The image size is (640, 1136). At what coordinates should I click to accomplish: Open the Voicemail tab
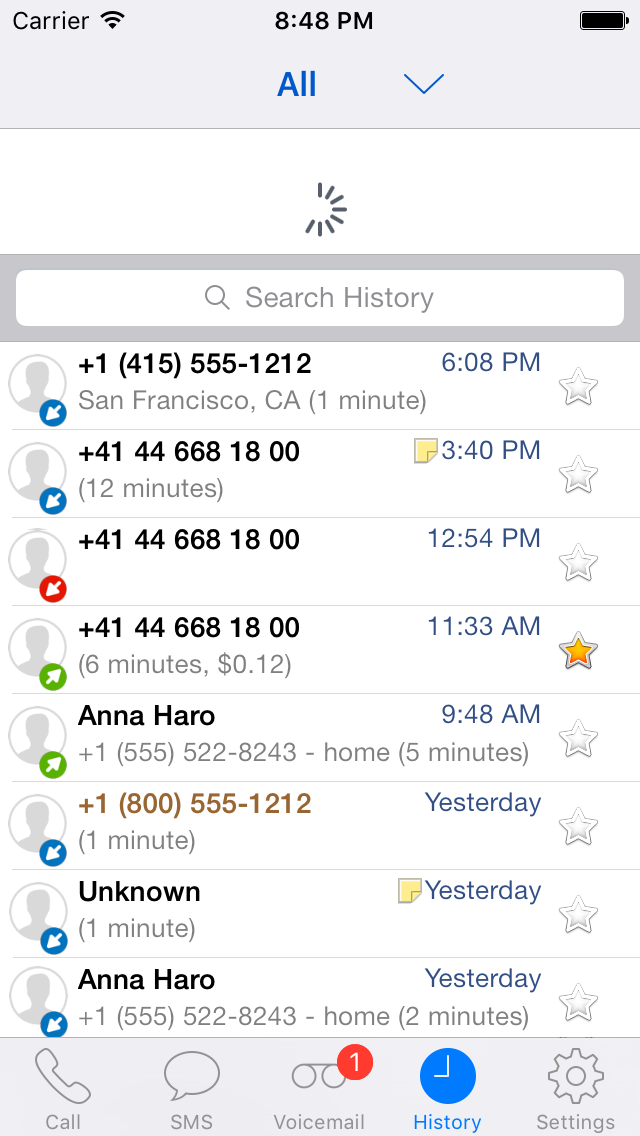point(319,1090)
